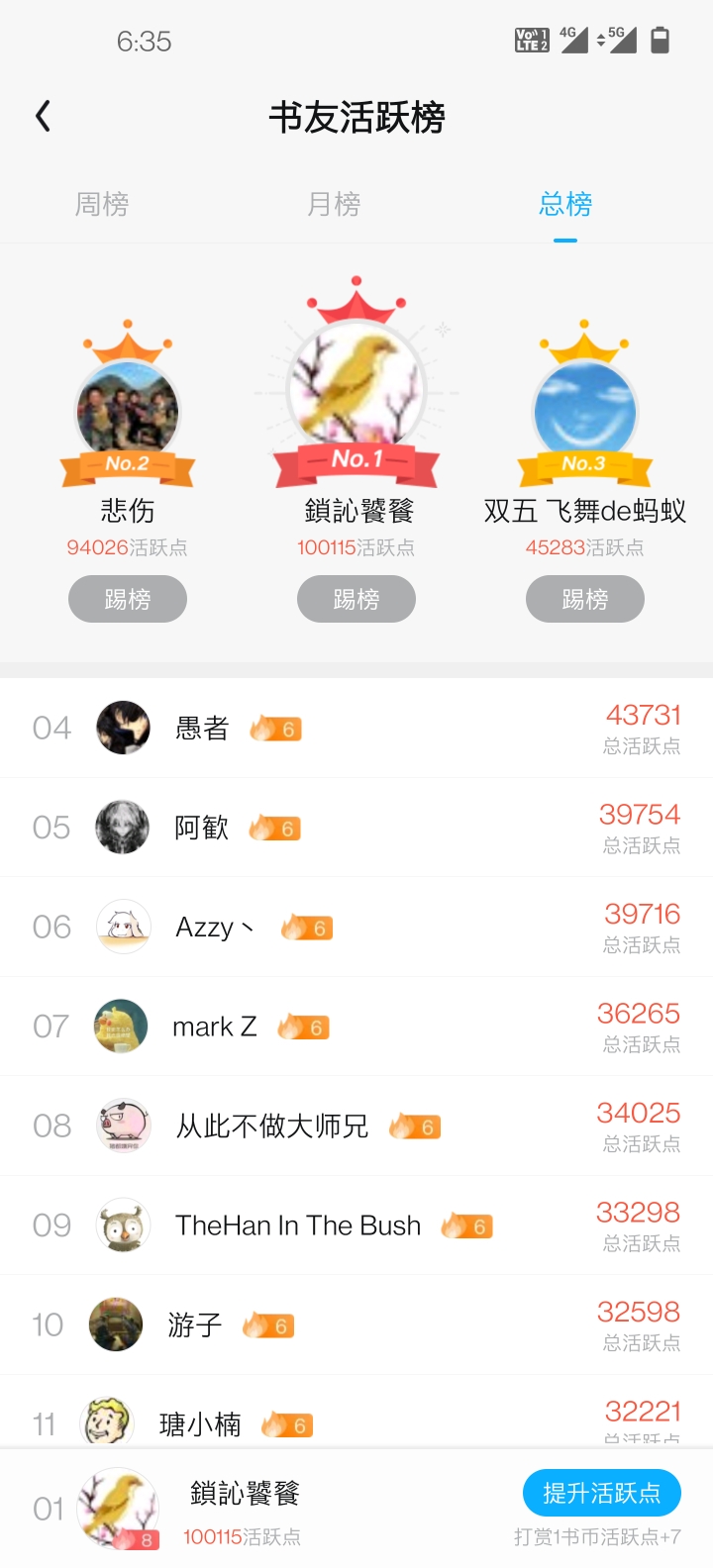View Azzy丶 in the ranking
713x1568 pixels.
pos(356,928)
